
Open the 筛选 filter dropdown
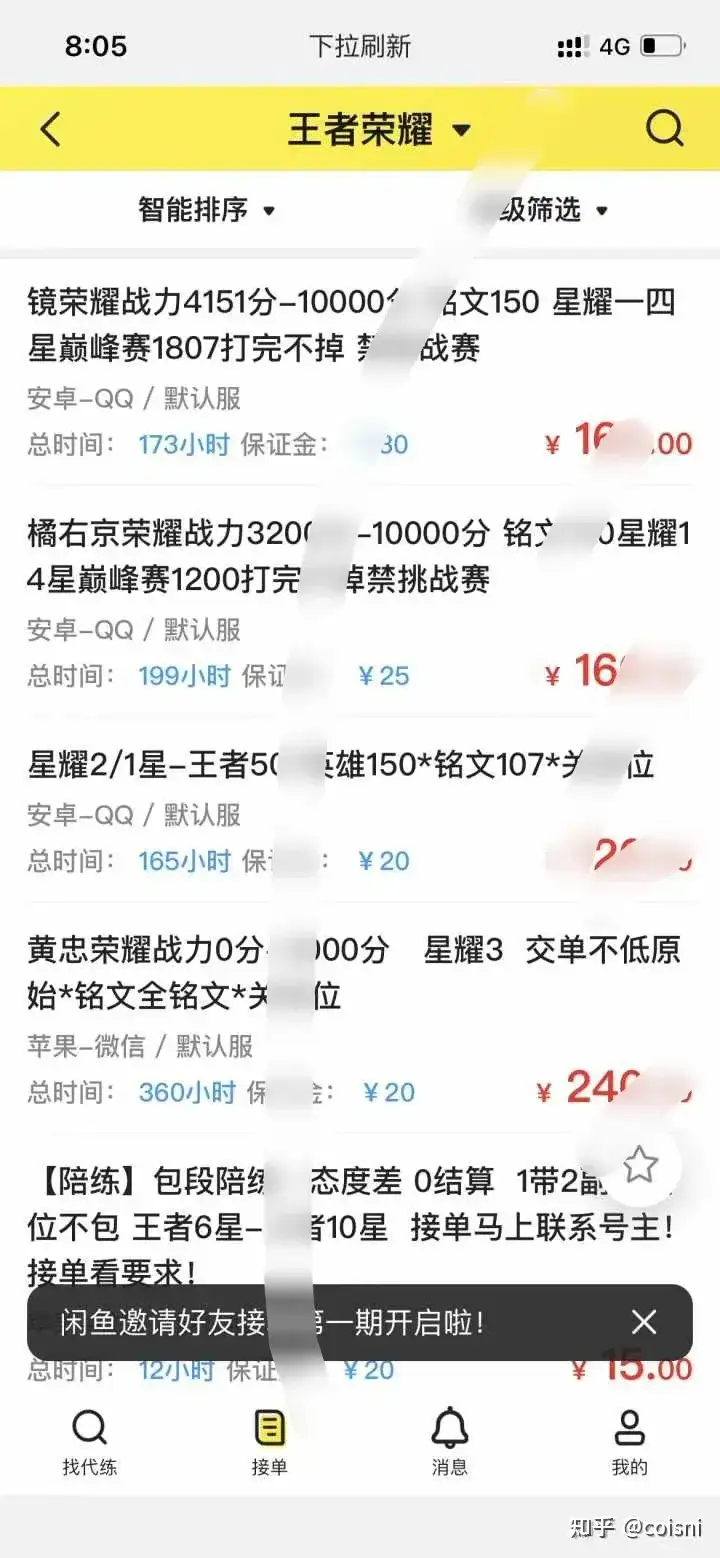pos(540,210)
